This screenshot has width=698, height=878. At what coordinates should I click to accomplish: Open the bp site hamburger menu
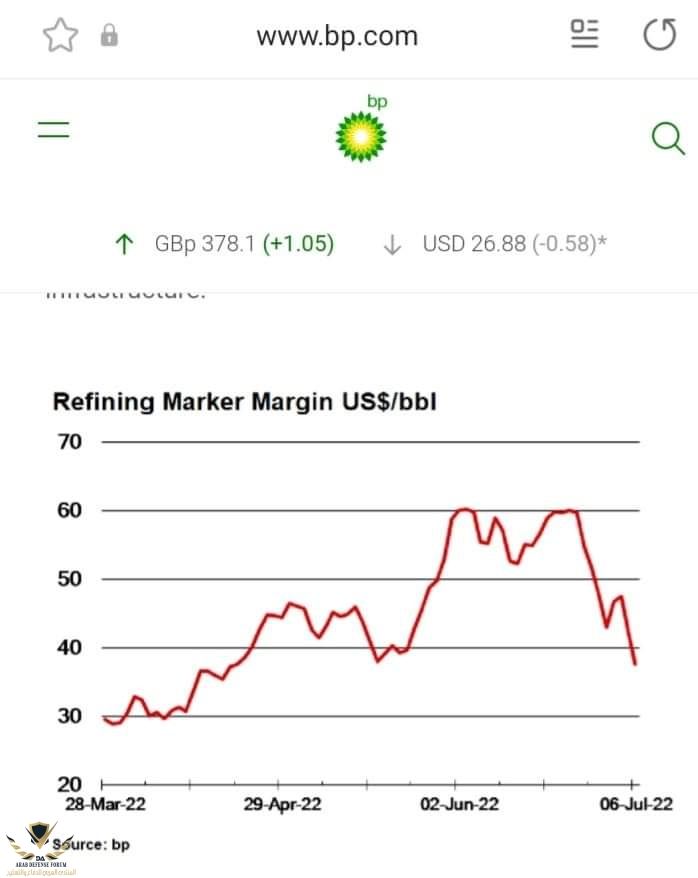click(x=53, y=130)
